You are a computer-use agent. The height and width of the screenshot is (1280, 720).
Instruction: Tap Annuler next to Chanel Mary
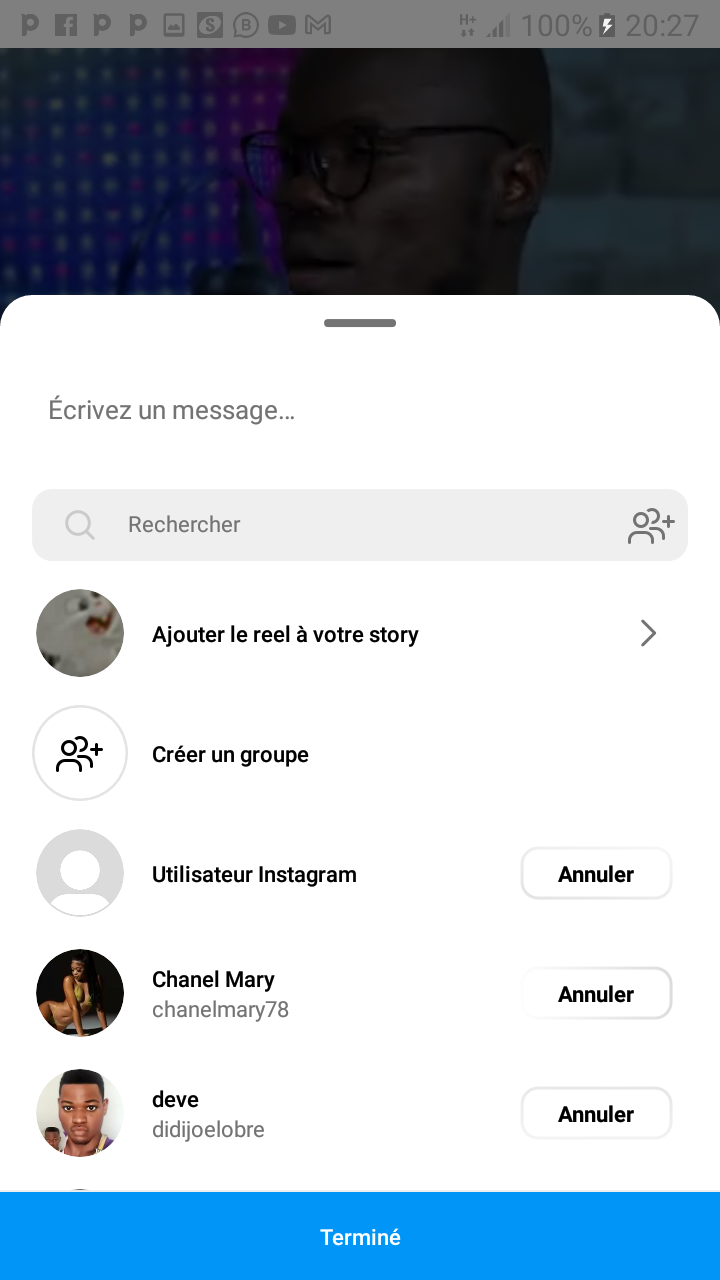click(x=596, y=994)
